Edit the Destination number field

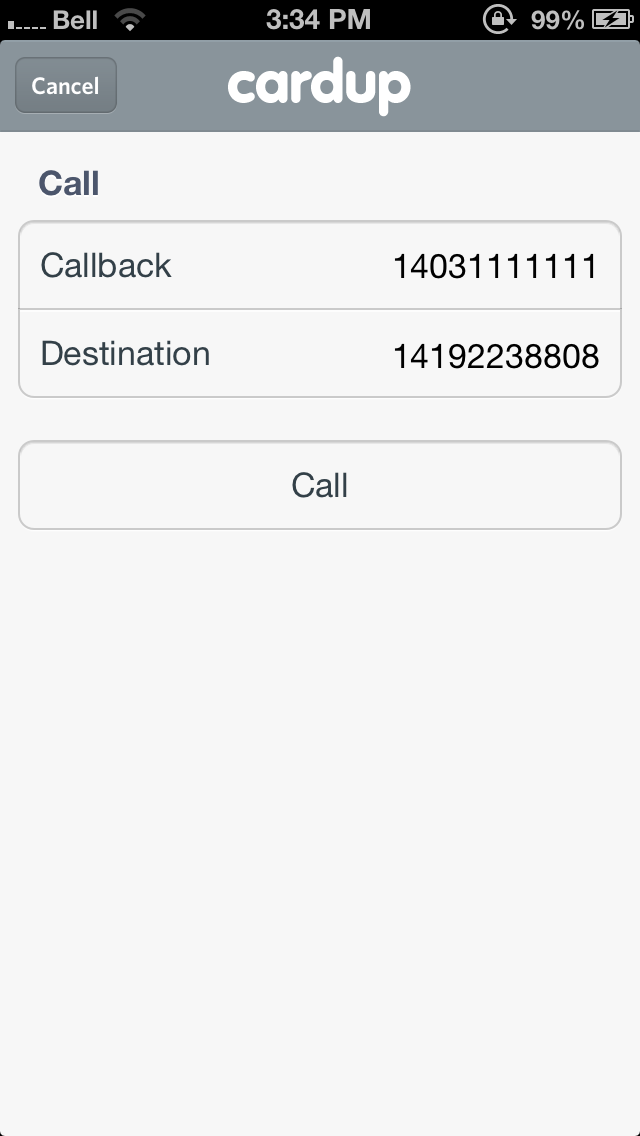tap(320, 354)
